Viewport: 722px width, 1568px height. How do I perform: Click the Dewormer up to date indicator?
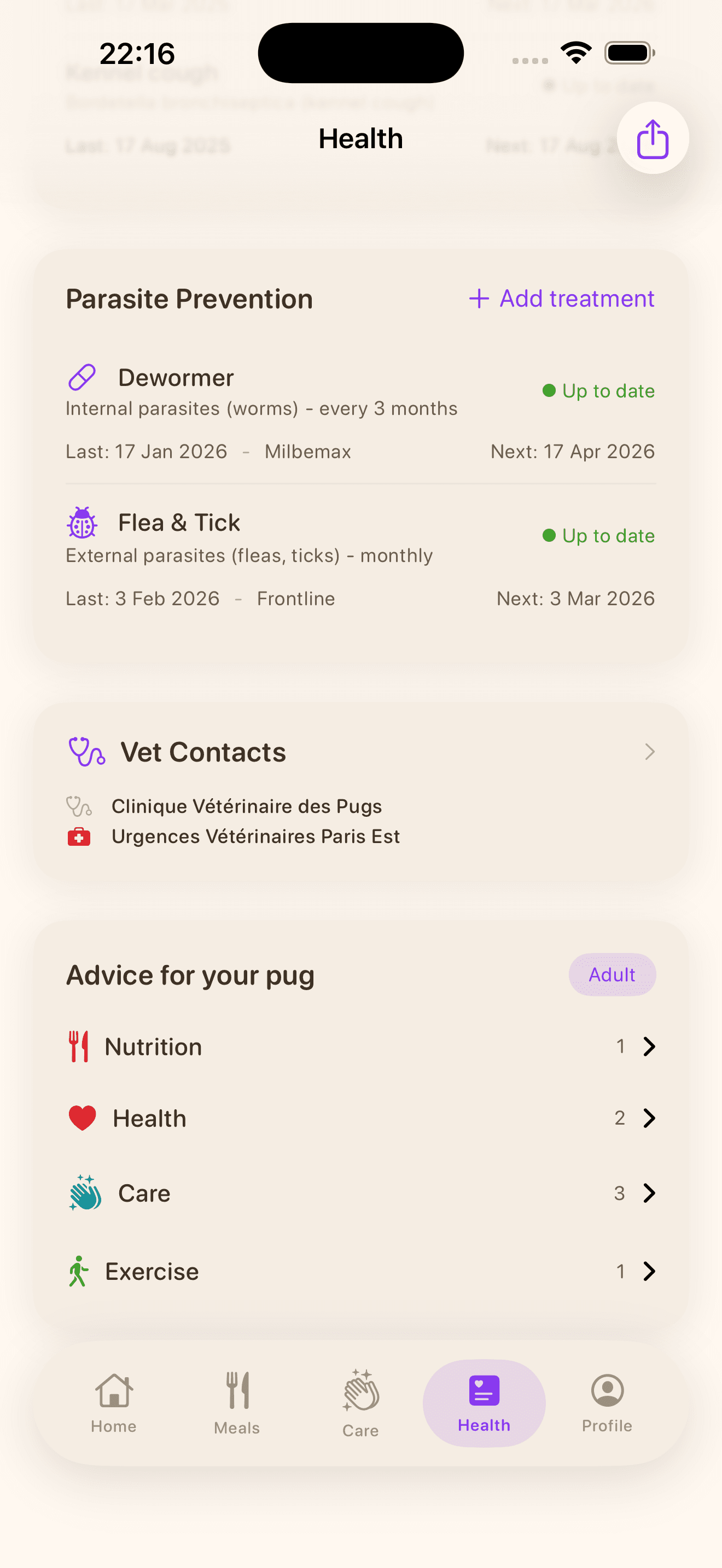pos(598,390)
